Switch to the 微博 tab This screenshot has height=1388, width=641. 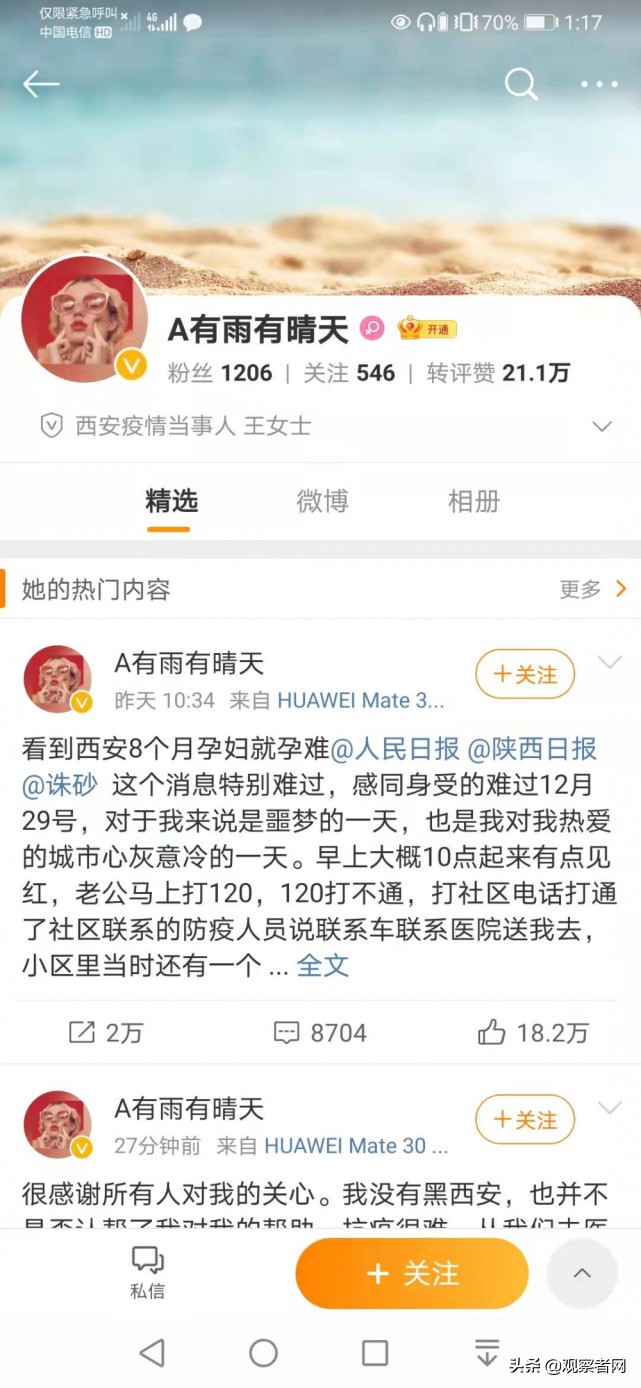(322, 502)
